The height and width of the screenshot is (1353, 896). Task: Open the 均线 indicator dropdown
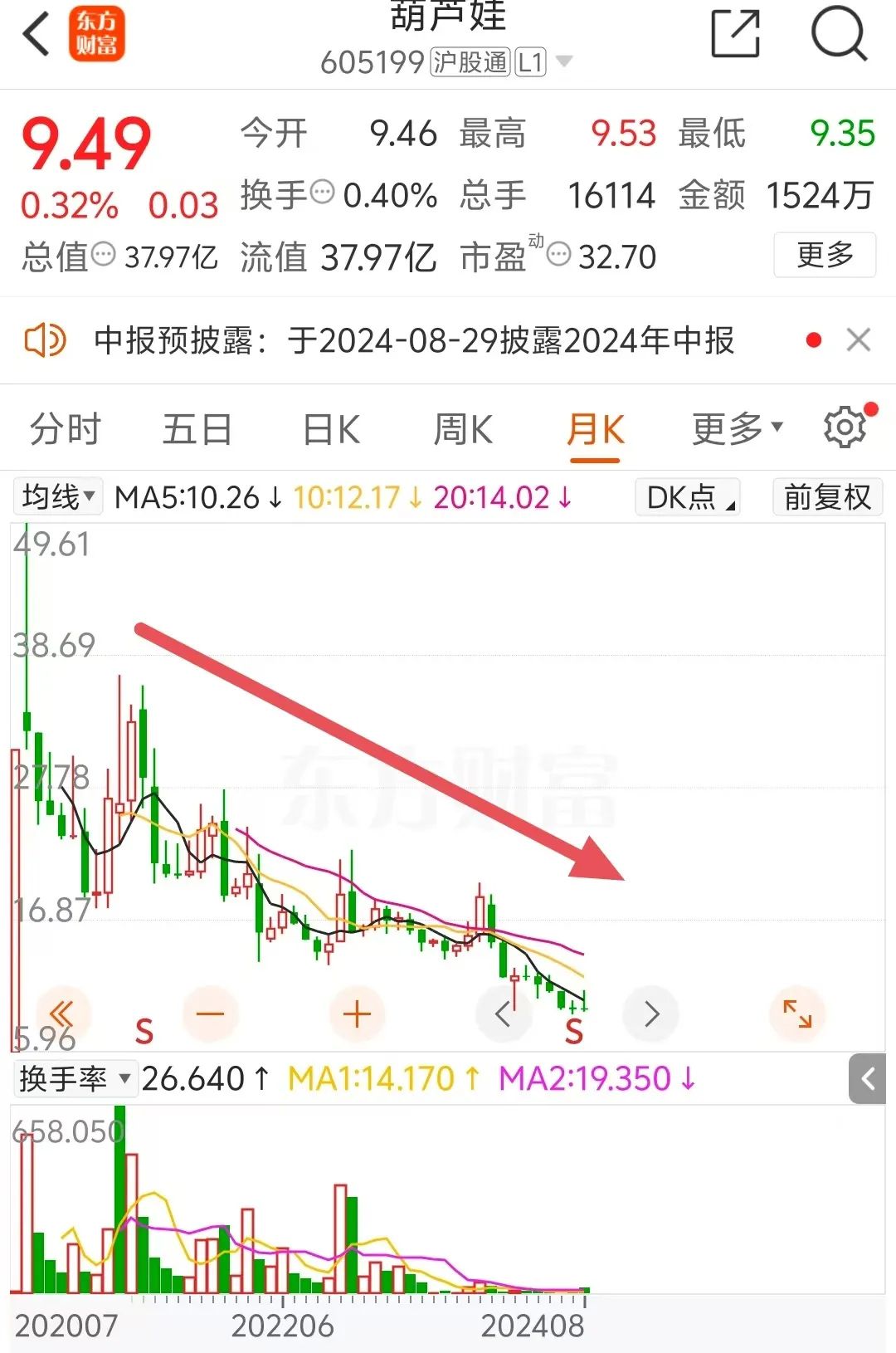(x=58, y=497)
